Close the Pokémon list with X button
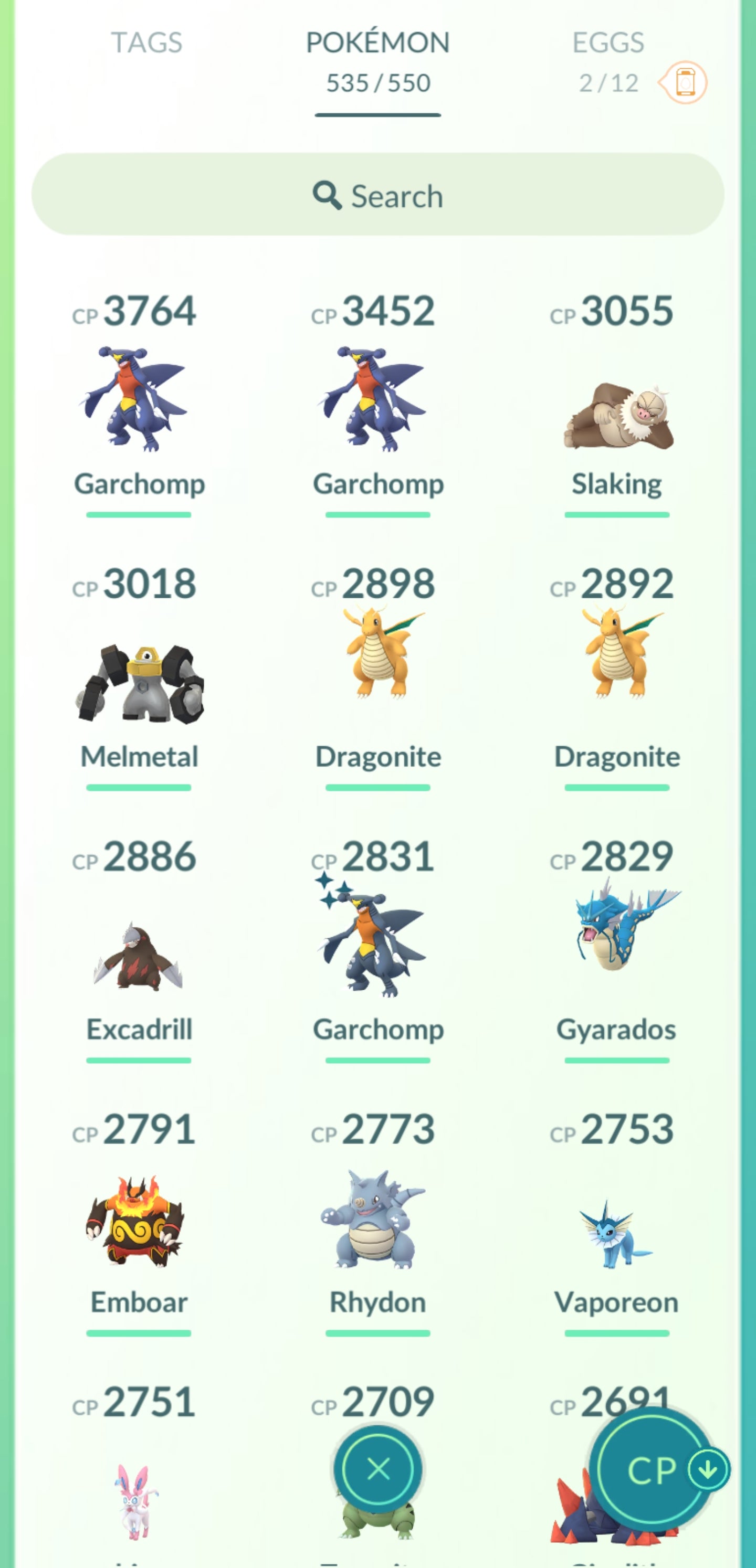Screen dimensions: 756x1568 (x=377, y=1470)
